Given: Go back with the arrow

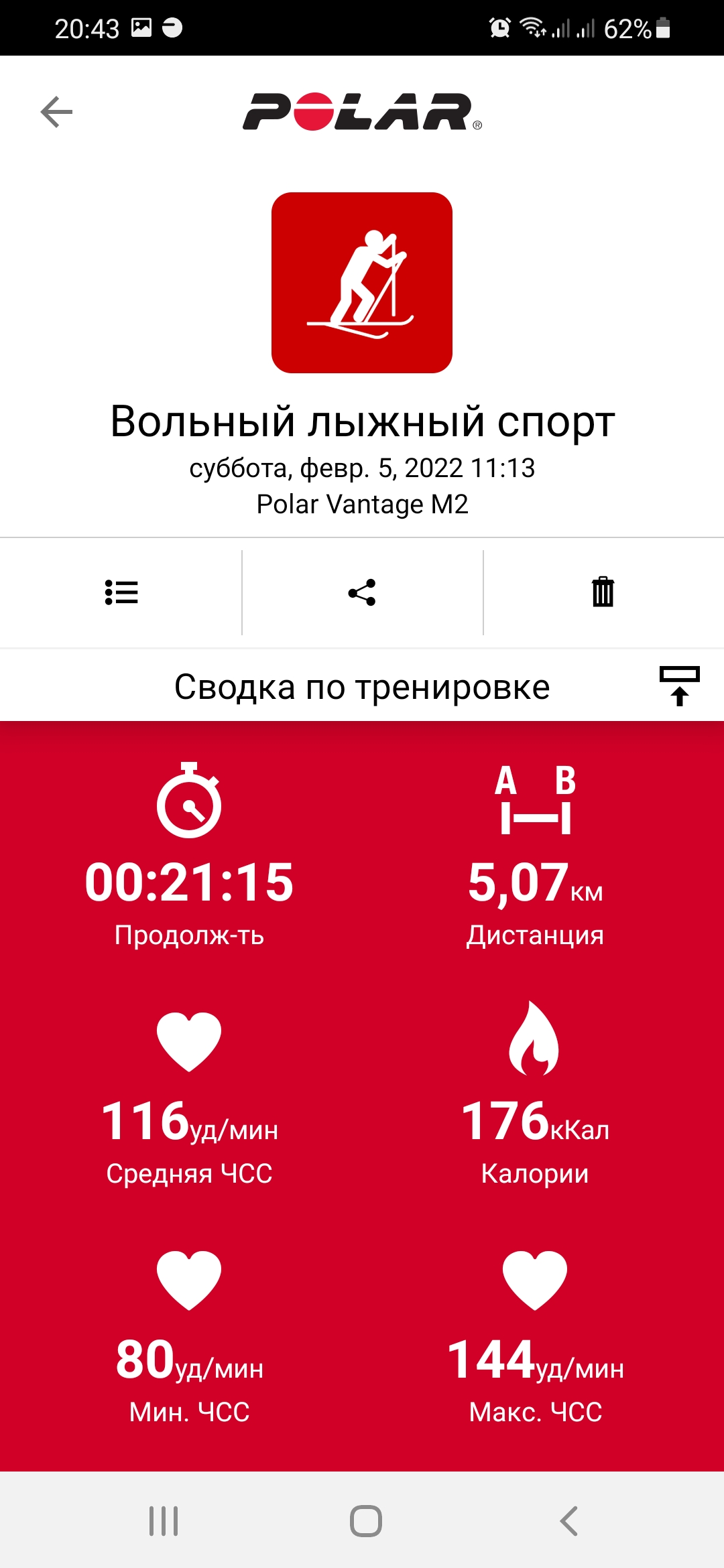Looking at the screenshot, I should pos(57,111).
